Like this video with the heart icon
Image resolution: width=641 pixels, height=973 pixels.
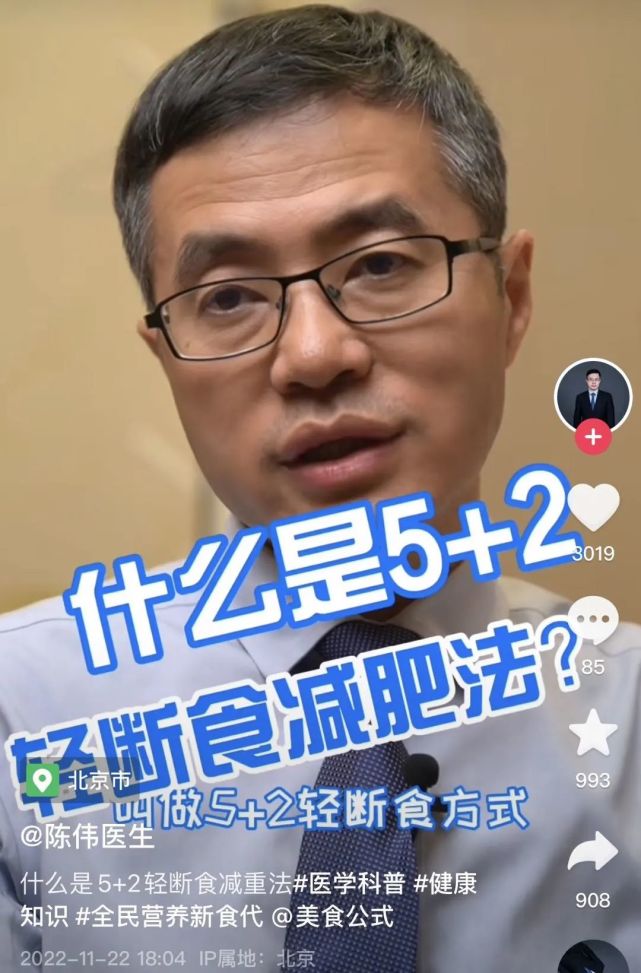coord(593,508)
